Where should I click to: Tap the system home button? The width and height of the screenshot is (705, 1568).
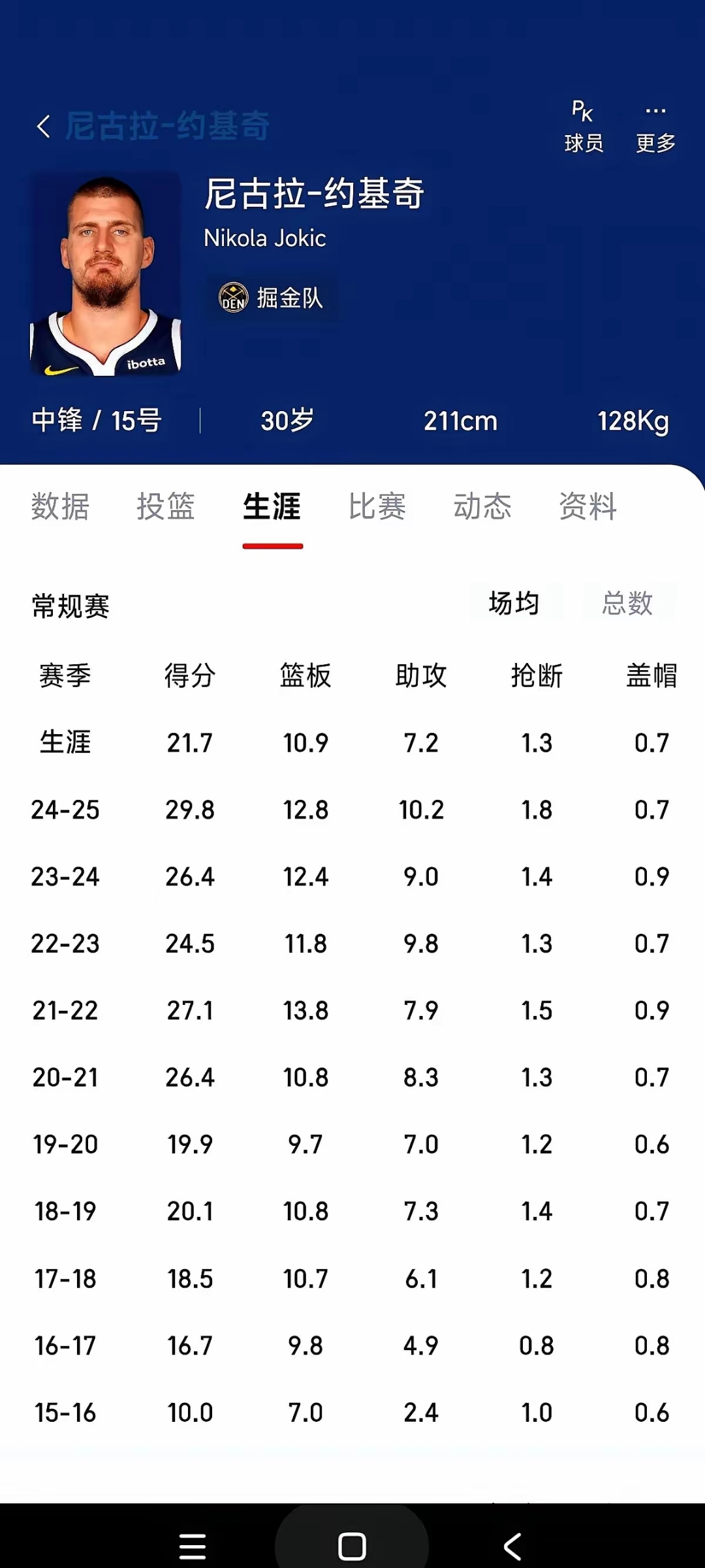click(x=352, y=1546)
